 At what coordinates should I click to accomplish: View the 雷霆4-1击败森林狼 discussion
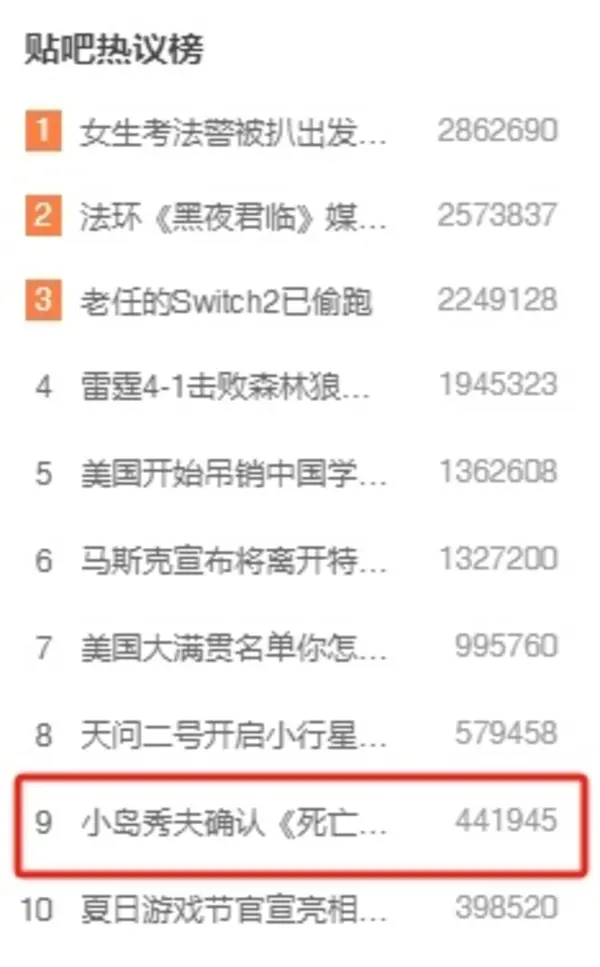226,387
